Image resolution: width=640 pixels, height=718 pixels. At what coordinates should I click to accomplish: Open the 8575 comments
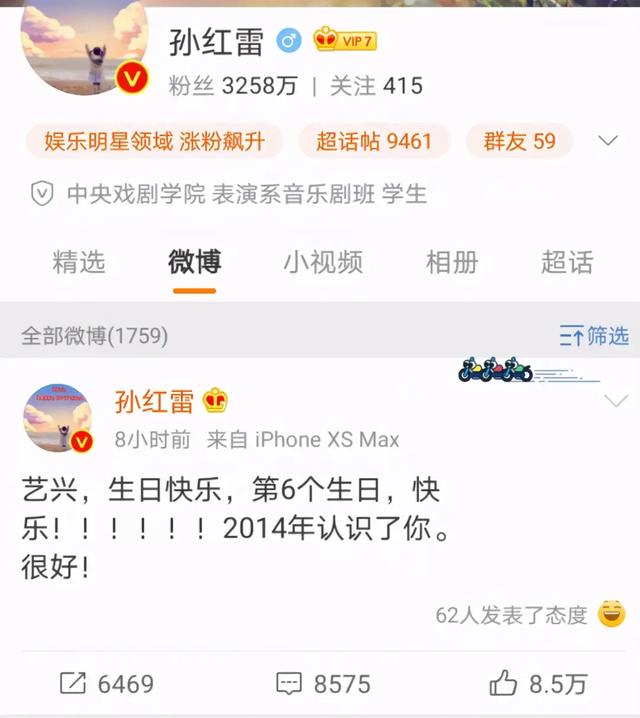(322, 684)
